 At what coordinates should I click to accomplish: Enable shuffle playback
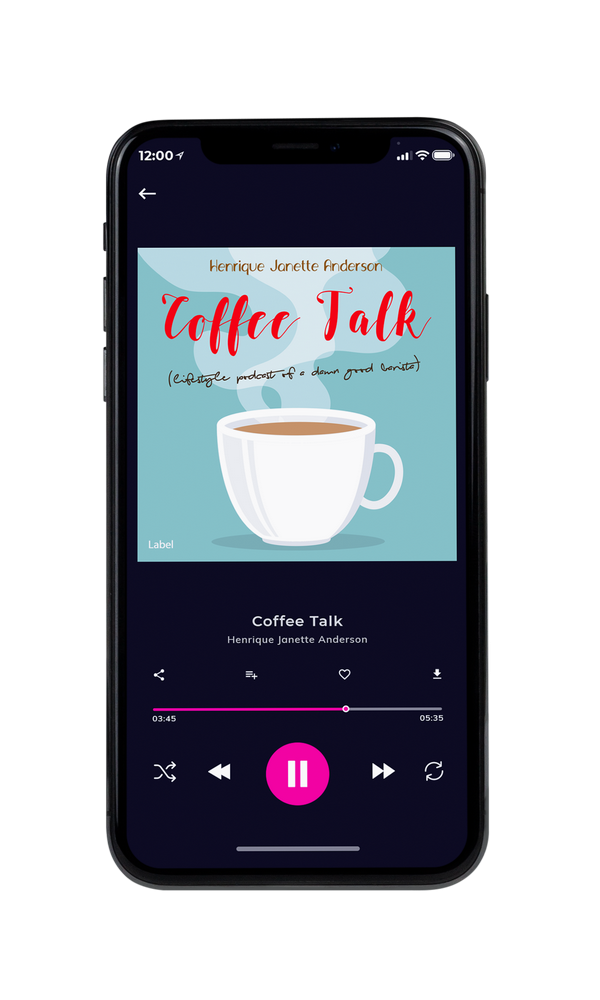pos(165,772)
